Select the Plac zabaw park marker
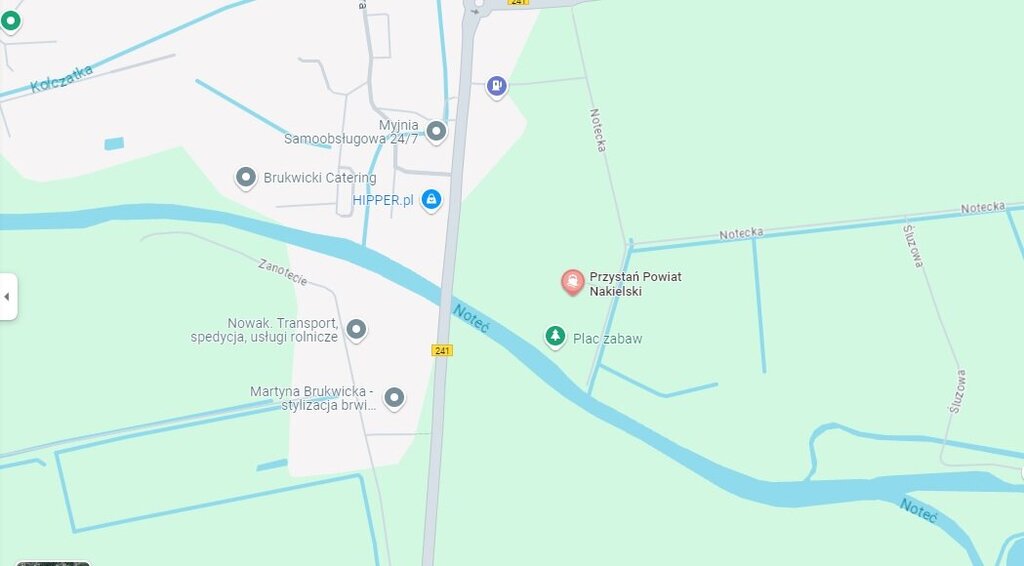The image size is (1024, 566). click(x=555, y=337)
